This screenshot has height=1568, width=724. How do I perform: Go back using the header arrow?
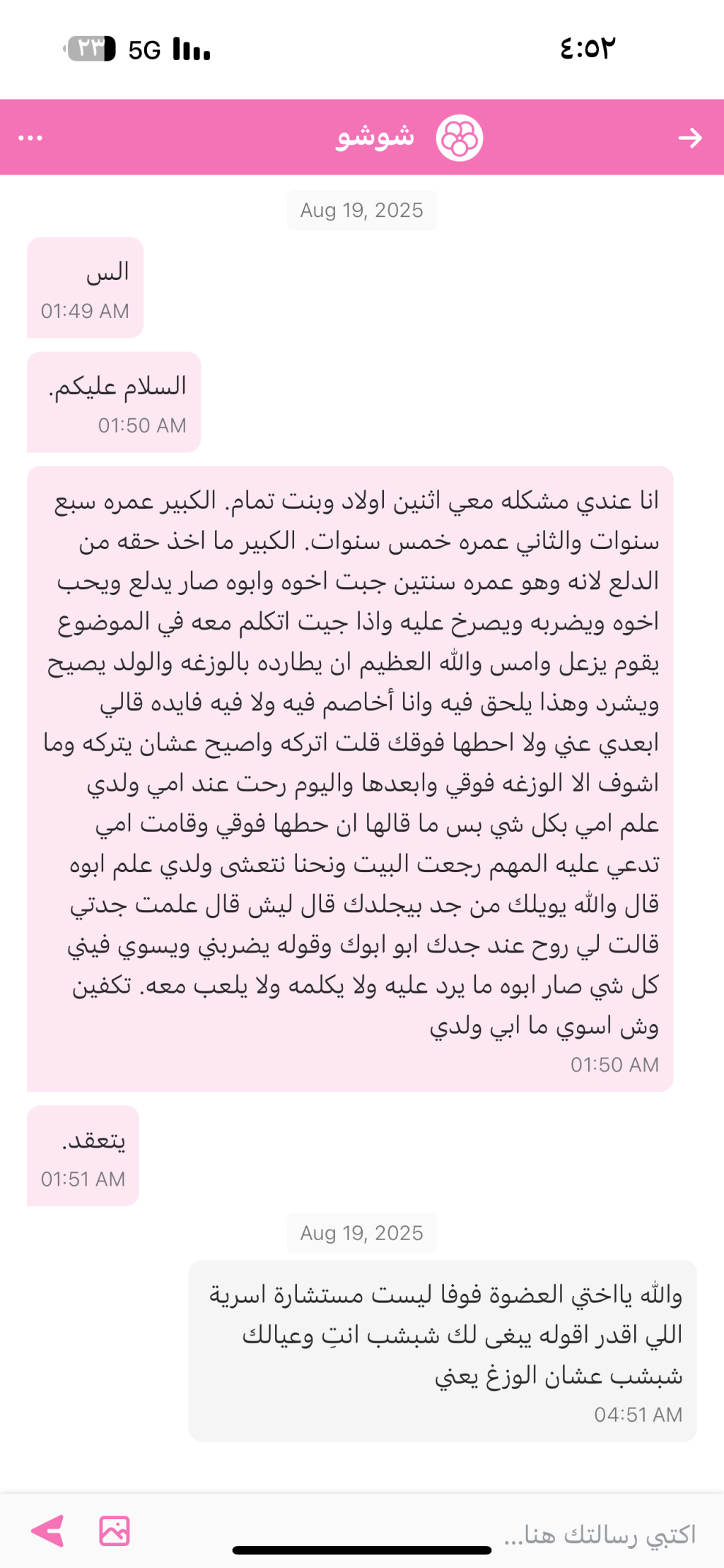(689, 138)
